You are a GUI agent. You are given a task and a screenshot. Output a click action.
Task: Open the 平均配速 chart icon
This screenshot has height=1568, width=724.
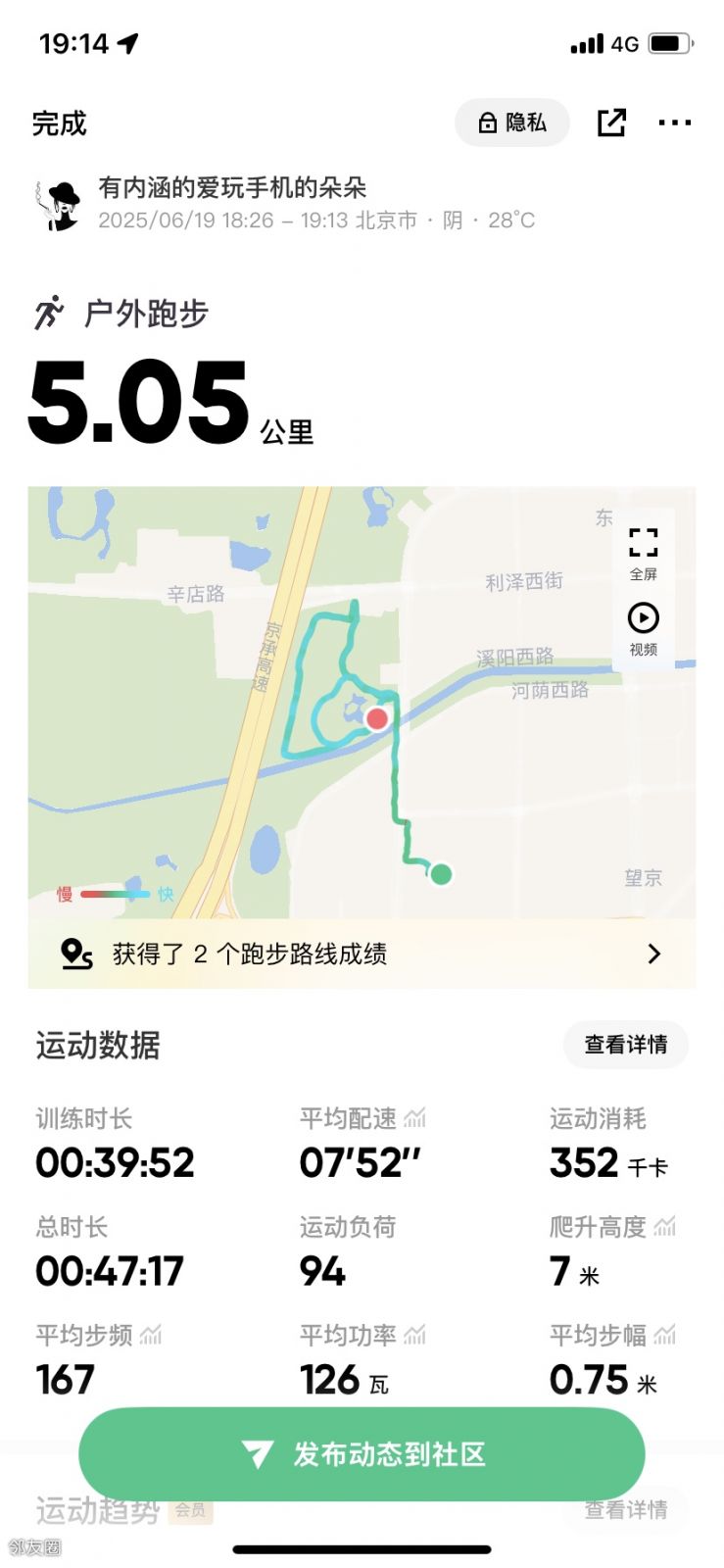[x=415, y=1118]
